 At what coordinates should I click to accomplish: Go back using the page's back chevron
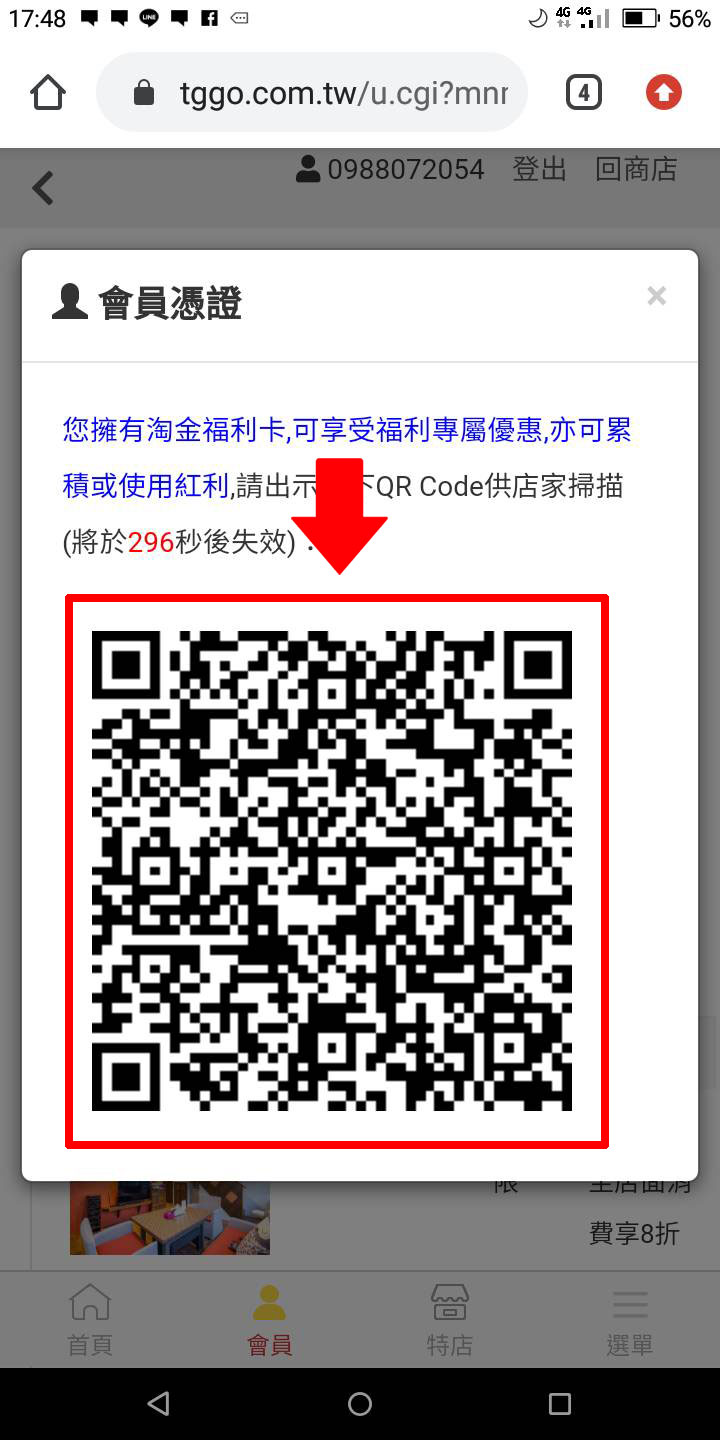click(x=43, y=187)
